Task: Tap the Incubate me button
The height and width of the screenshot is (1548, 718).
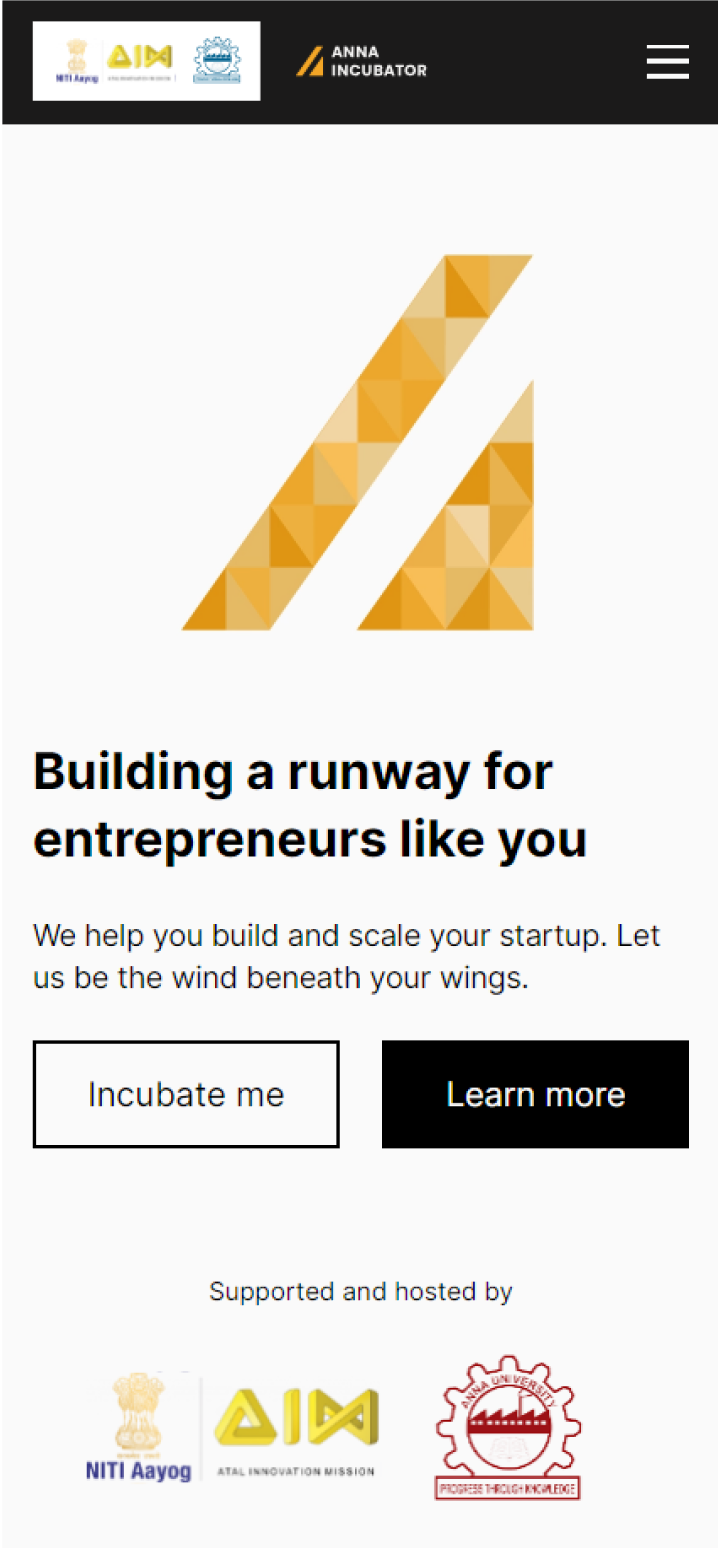Action: (186, 1094)
